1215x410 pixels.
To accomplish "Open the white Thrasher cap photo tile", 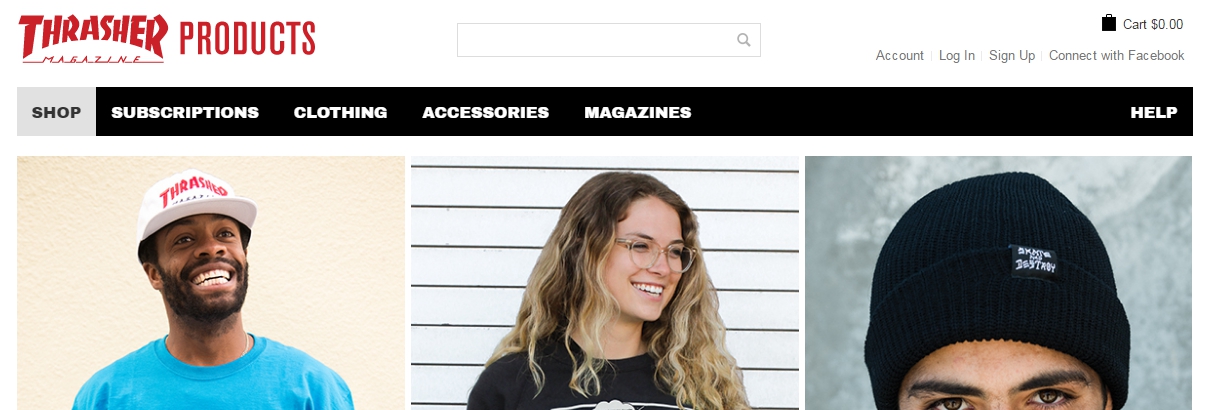I will (210, 283).
